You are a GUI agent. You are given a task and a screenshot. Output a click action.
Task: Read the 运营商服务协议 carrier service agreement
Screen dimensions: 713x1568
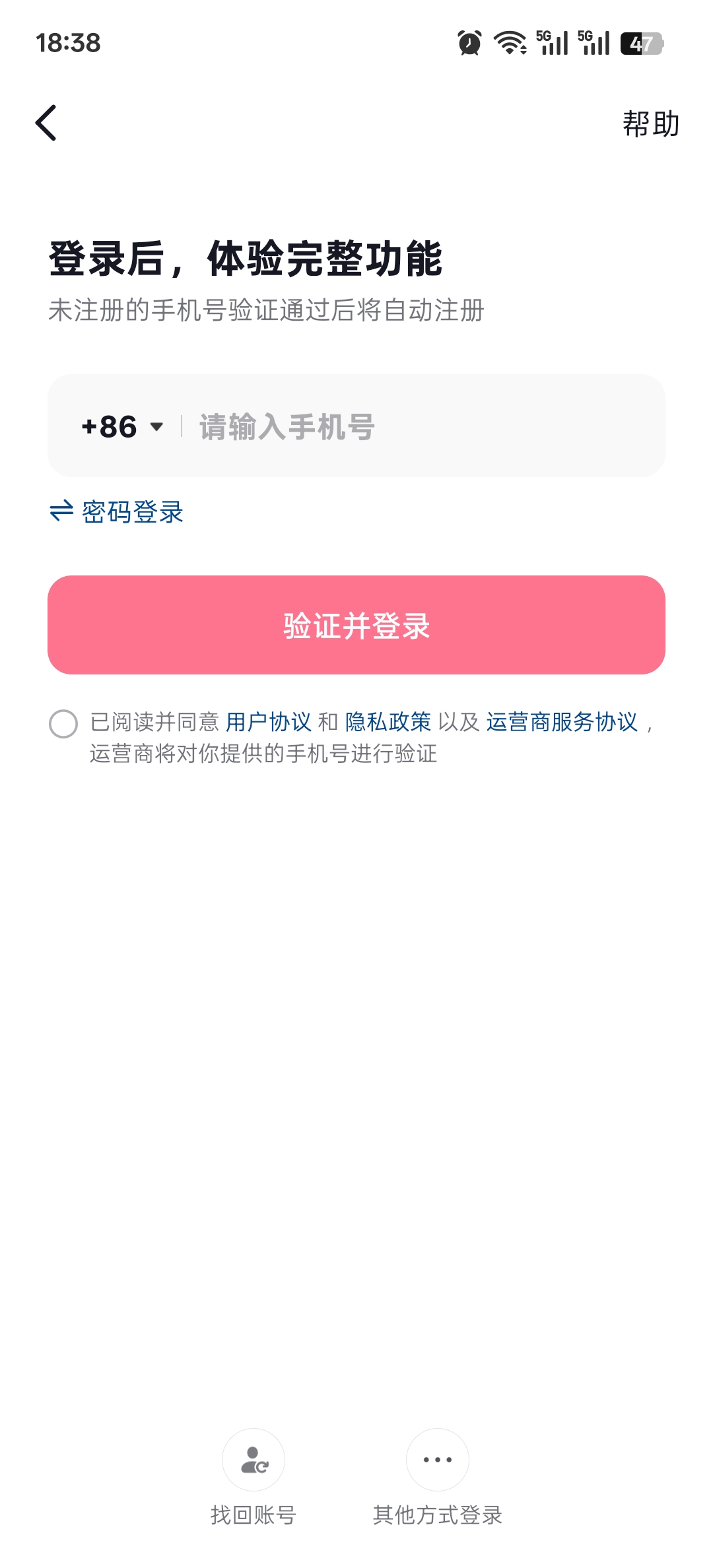pyautogui.click(x=562, y=722)
